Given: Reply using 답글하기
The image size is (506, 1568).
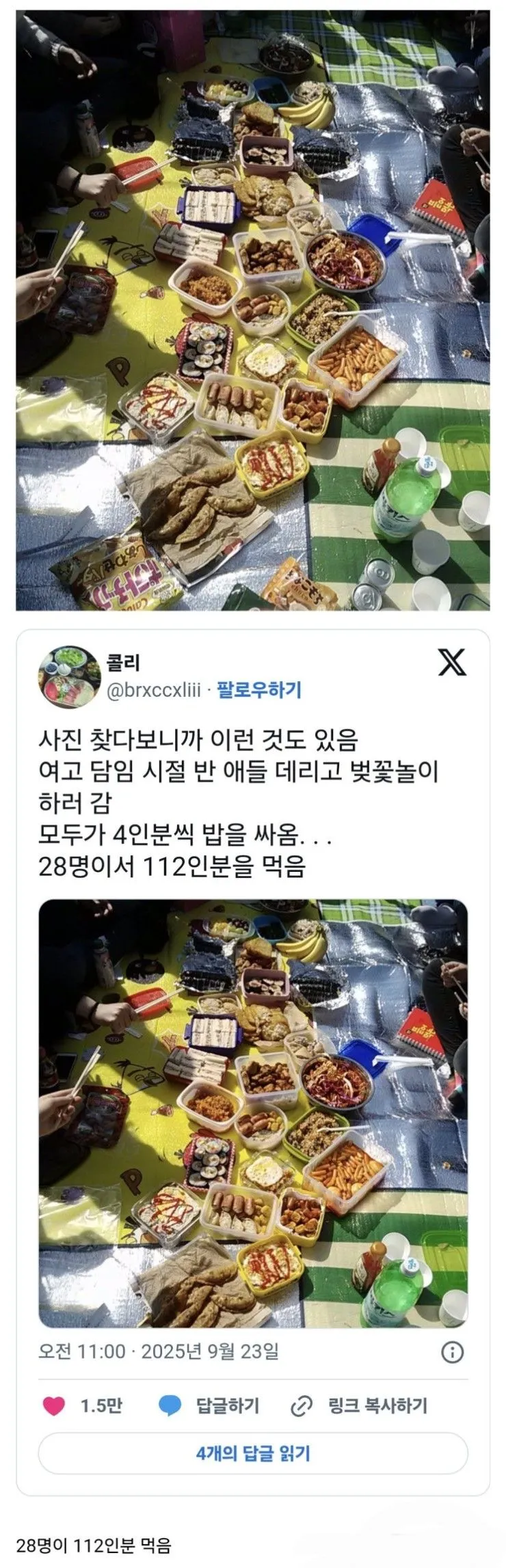Looking at the screenshot, I should pyautogui.click(x=209, y=1405).
